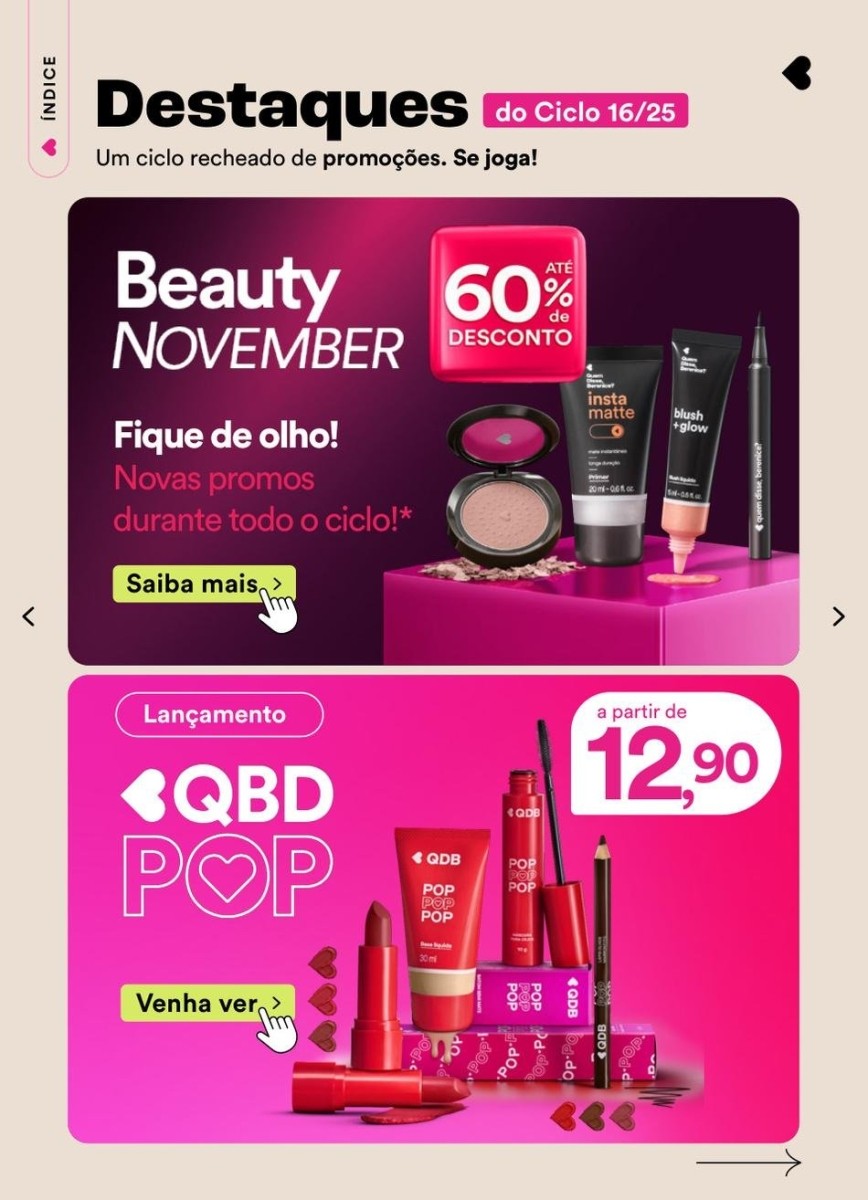868x1200 pixels.
Task: Tap Saiba mais on Beauty November banner
Action: pyautogui.click(x=204, y=583)
